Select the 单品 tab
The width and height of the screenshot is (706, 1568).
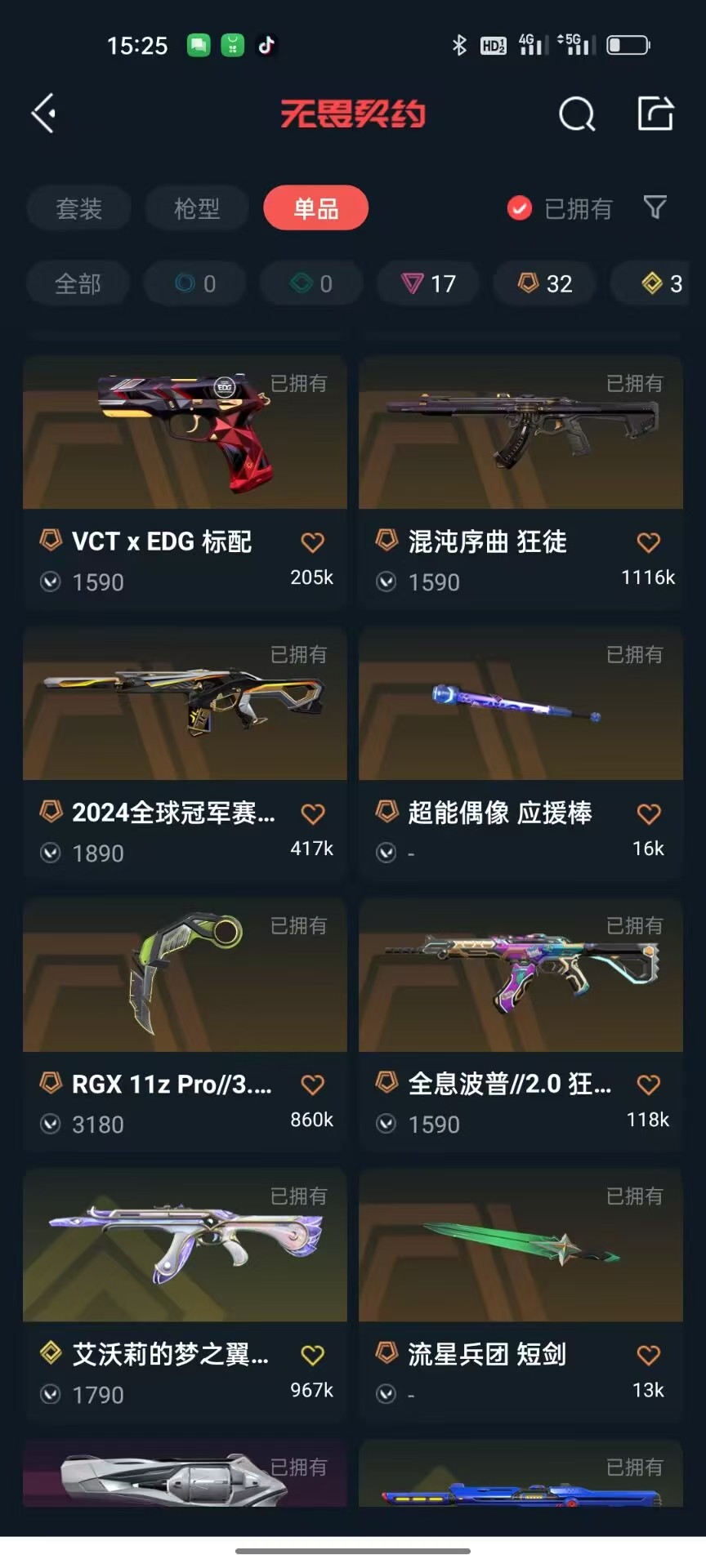tap(315, 208)
